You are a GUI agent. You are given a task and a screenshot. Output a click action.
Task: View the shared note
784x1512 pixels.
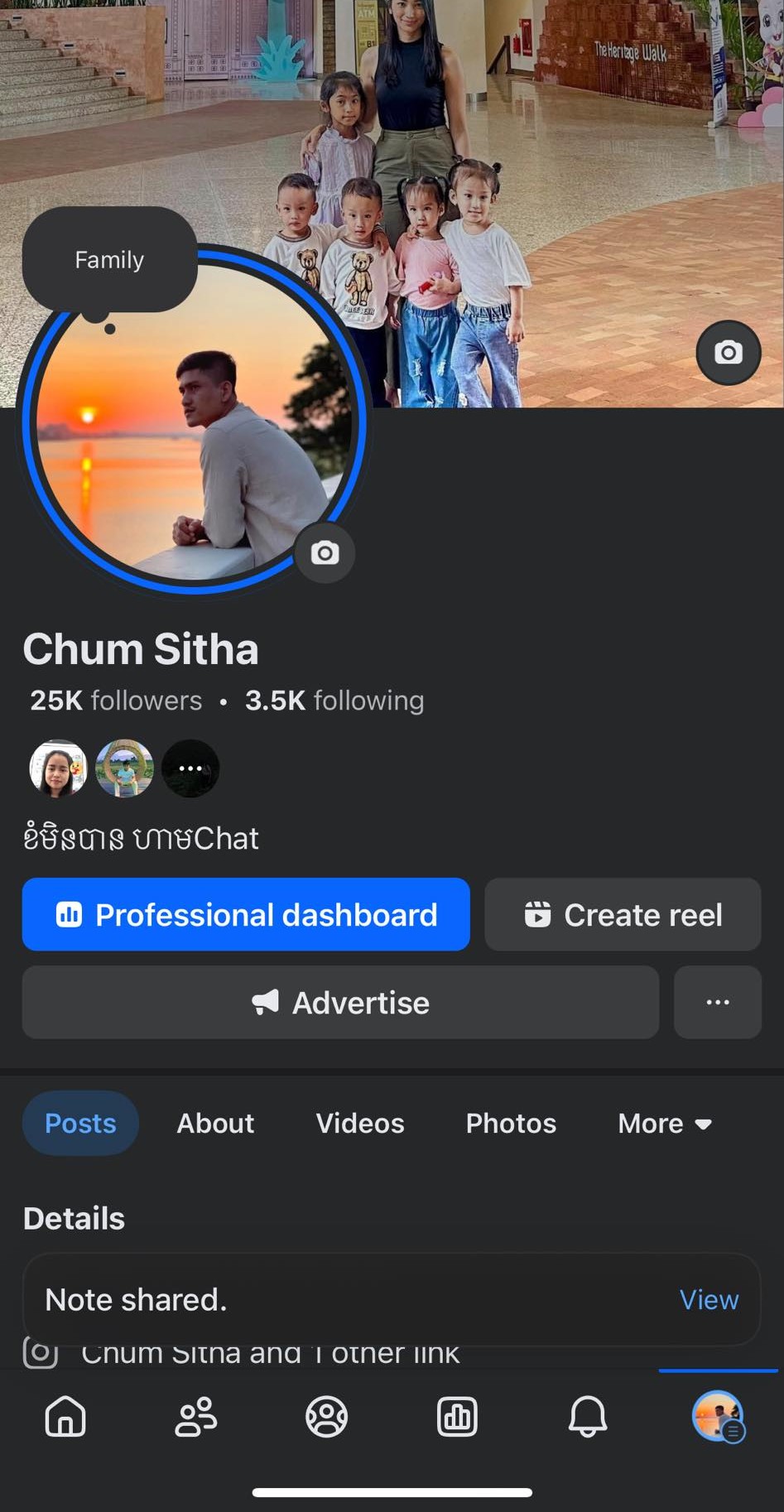pos(709,1300)
